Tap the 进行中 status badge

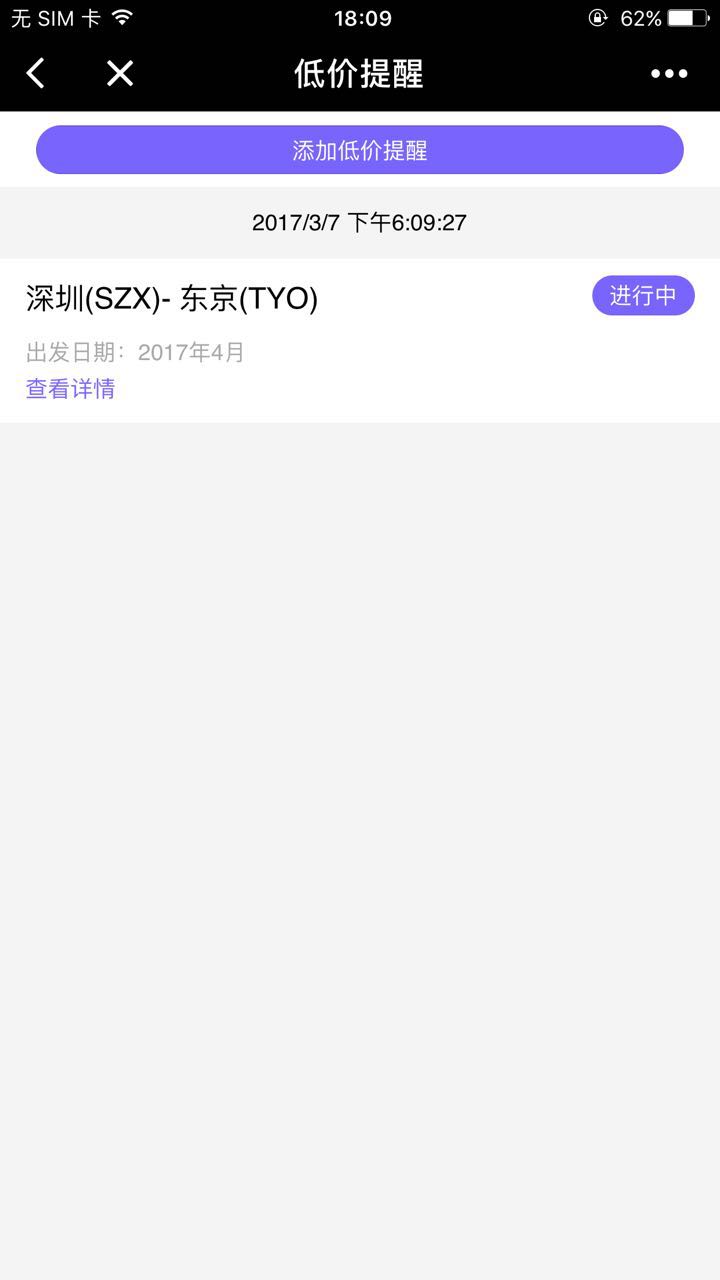coord(643,296)
